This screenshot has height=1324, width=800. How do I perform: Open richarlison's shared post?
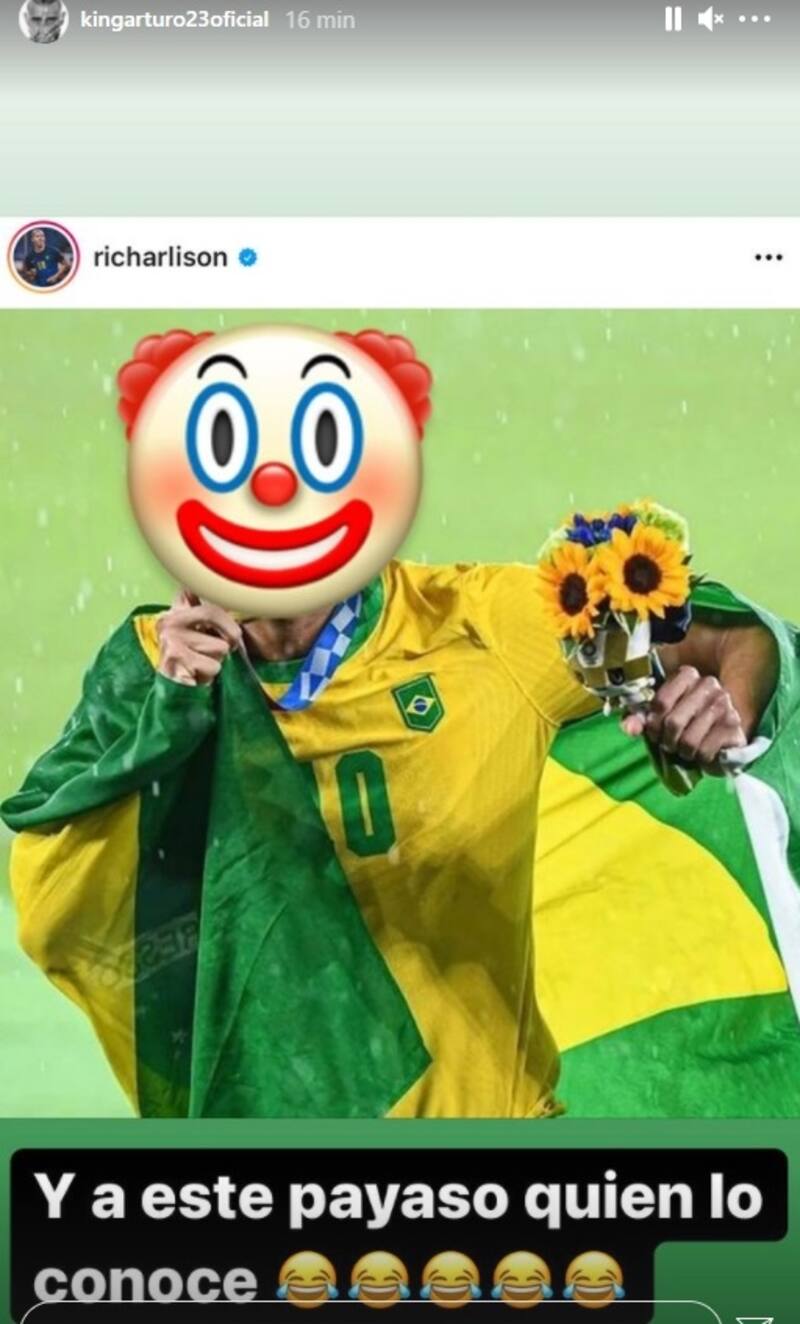(x=400, y=700)
